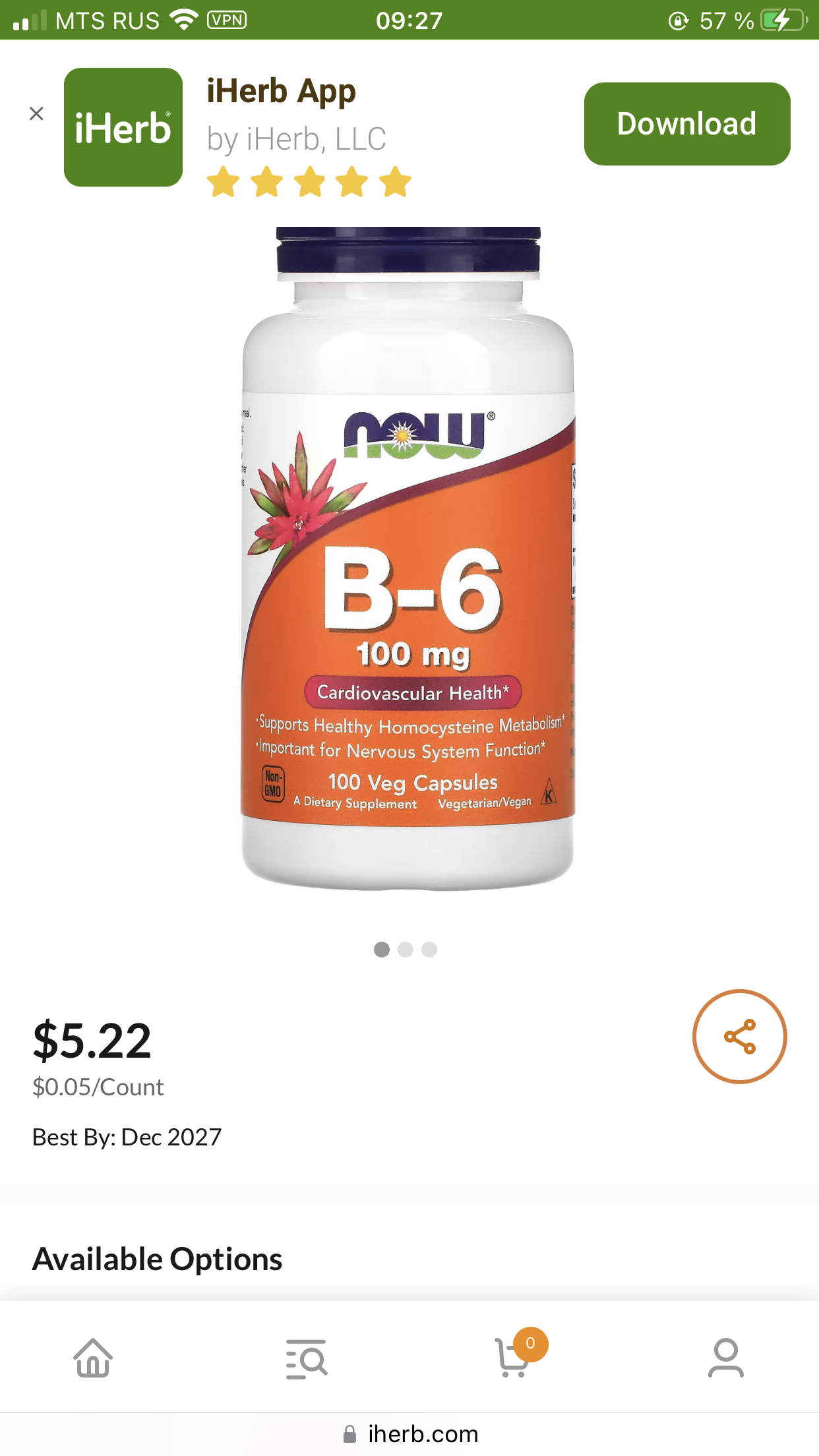The height and width of the screenshot is (1456, 819).
Task: Open the B-6 bottle product image
Action: 408,561
